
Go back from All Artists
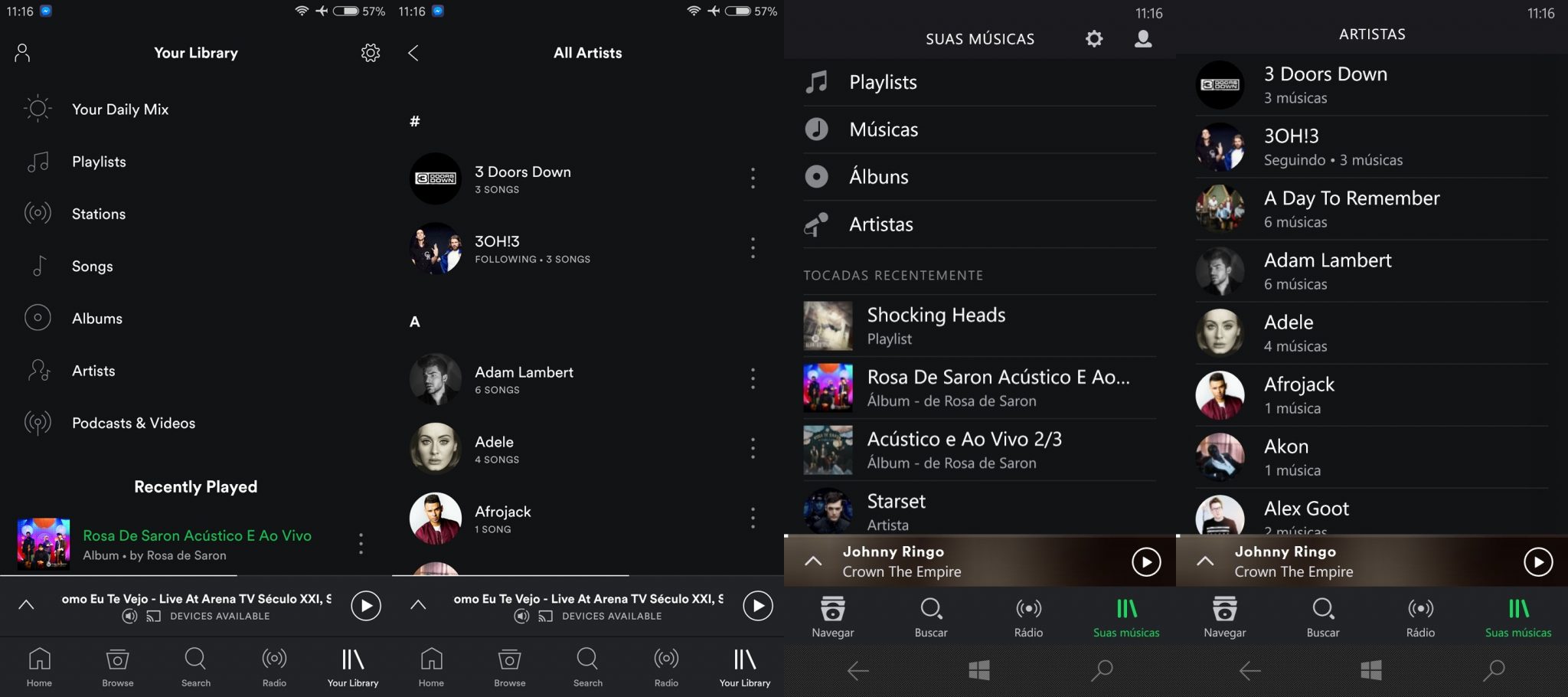[413, 53]
